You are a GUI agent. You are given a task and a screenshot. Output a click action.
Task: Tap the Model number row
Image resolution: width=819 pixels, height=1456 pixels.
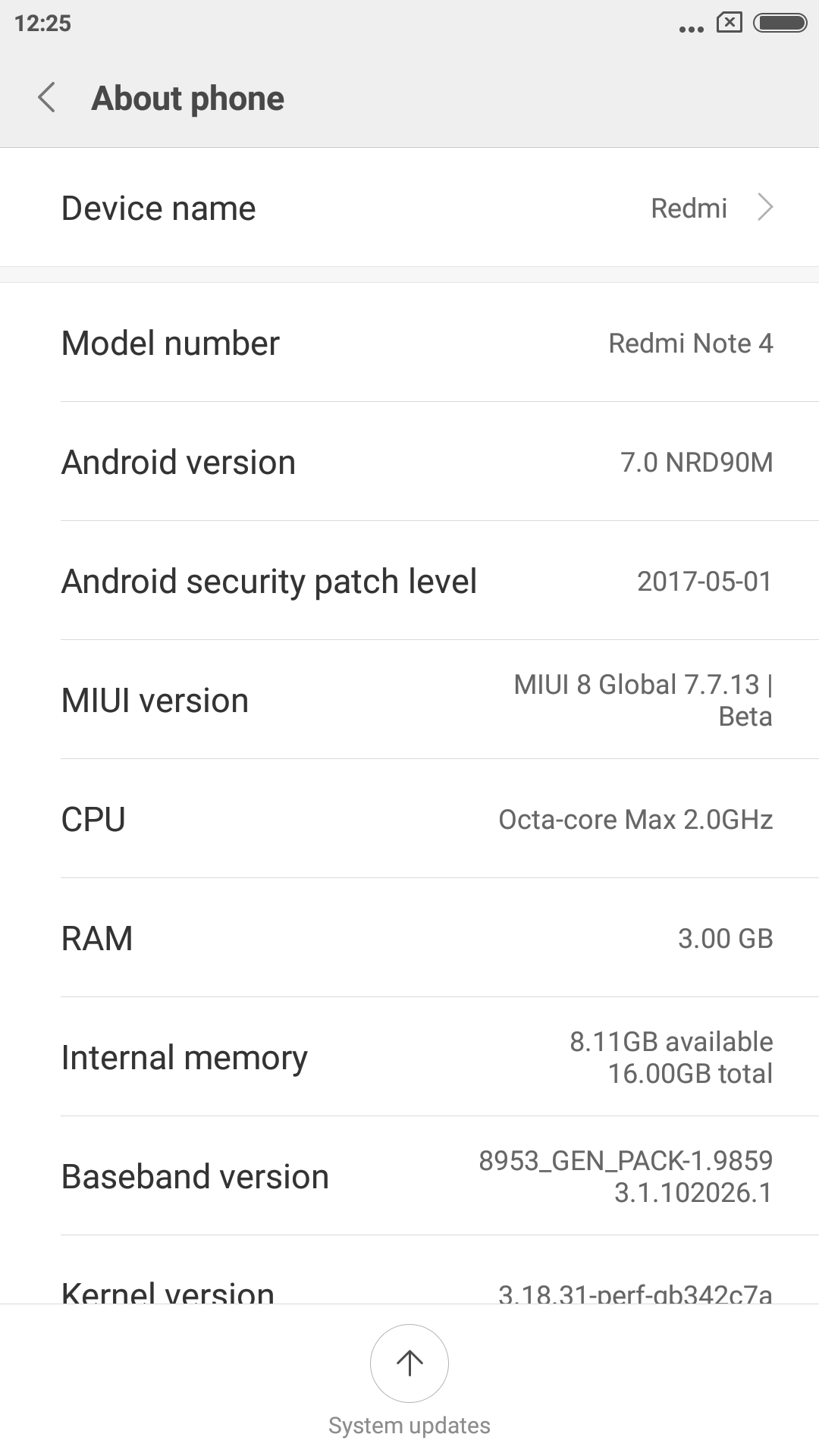(x=409, y=343)
